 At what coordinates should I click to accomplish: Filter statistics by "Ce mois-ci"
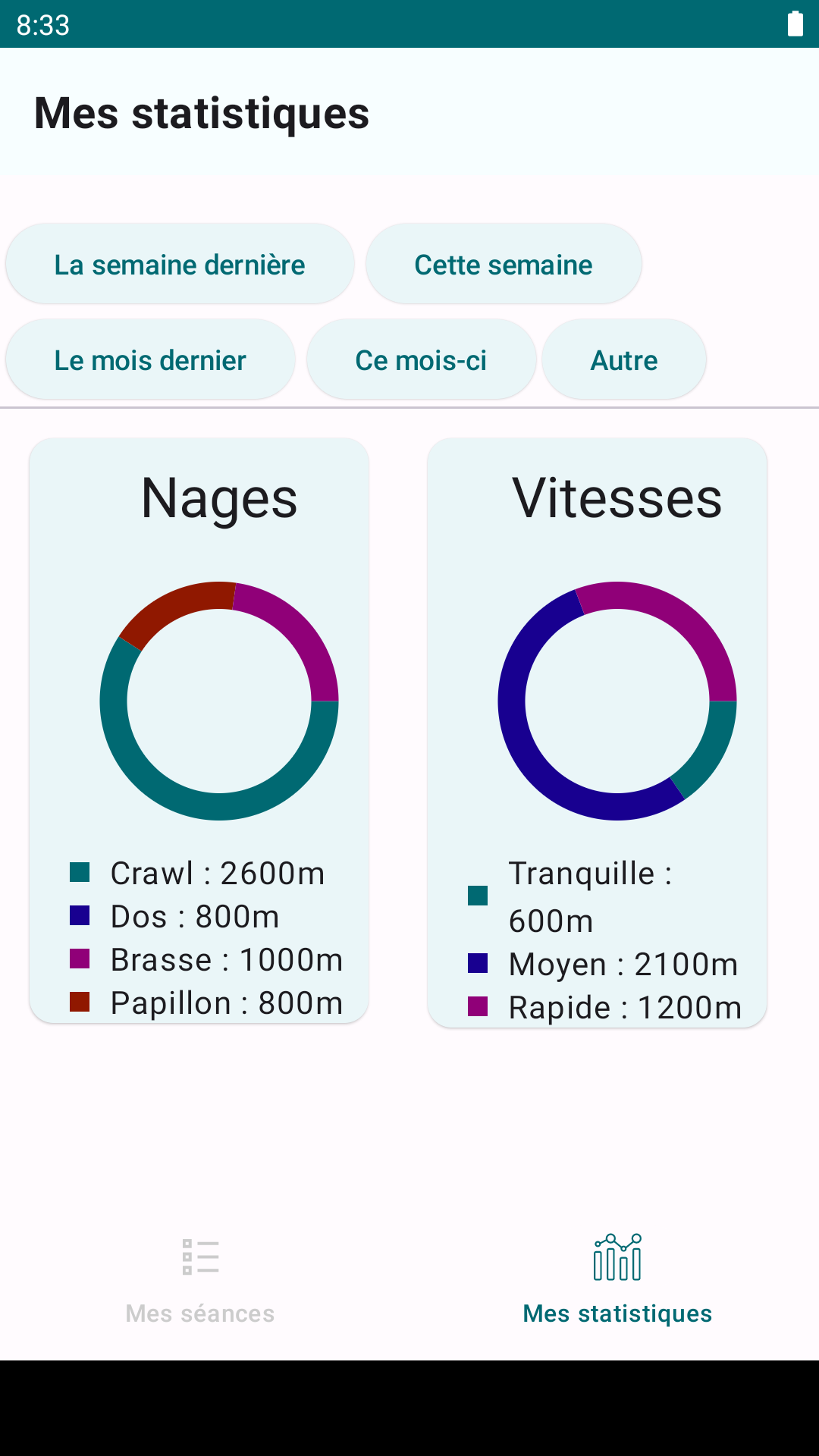click(x=421, y=360)
